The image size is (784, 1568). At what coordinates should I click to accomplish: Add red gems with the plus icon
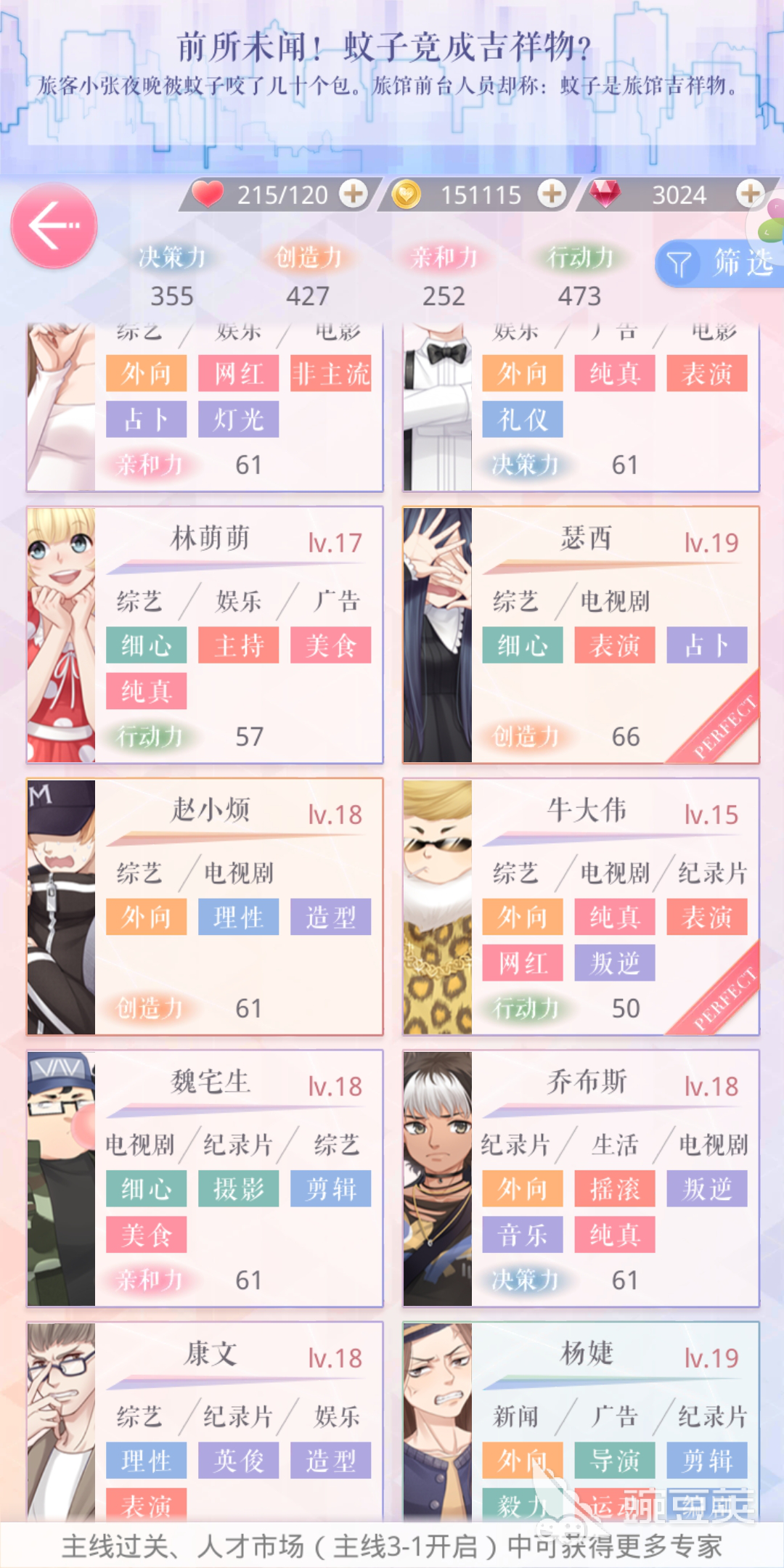750,194
